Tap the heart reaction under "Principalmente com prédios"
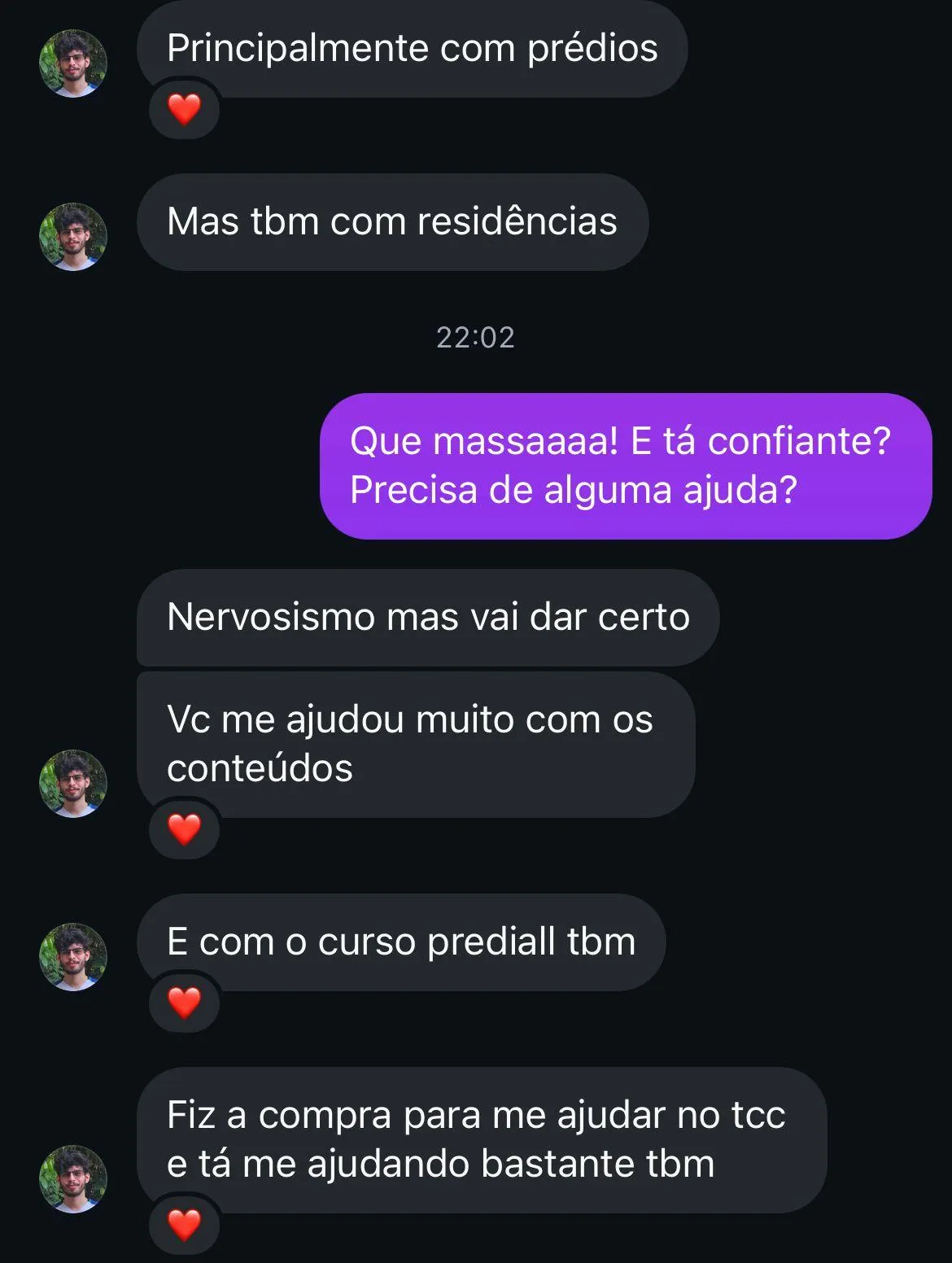The image size is (952, 1263). 184,109
